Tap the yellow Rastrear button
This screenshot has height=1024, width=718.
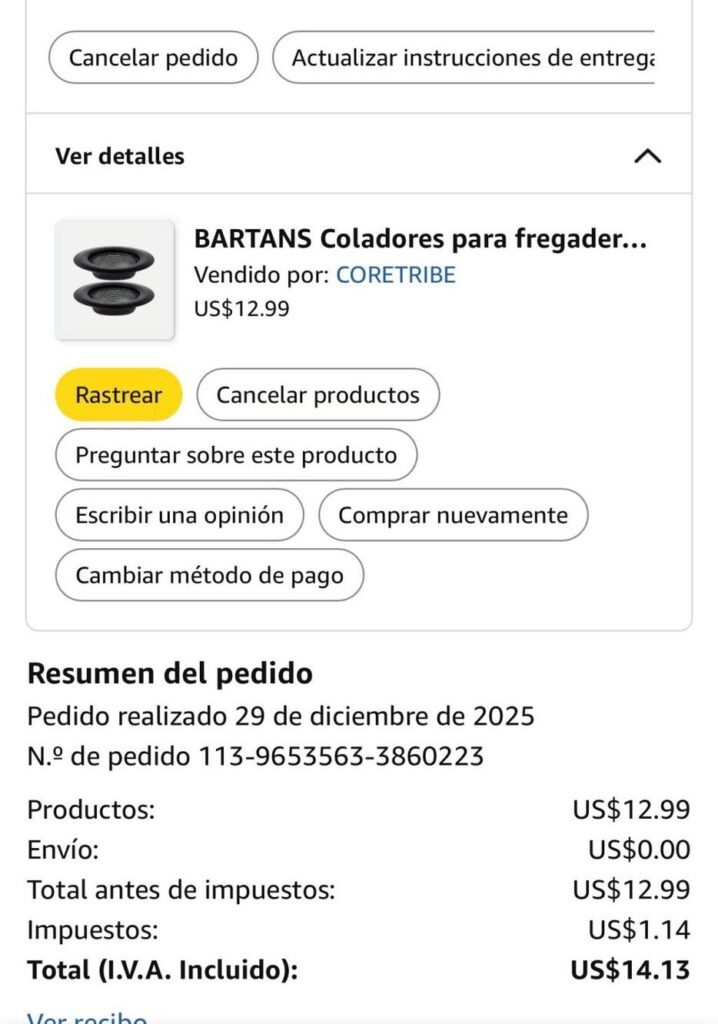(x=118, y=395)
